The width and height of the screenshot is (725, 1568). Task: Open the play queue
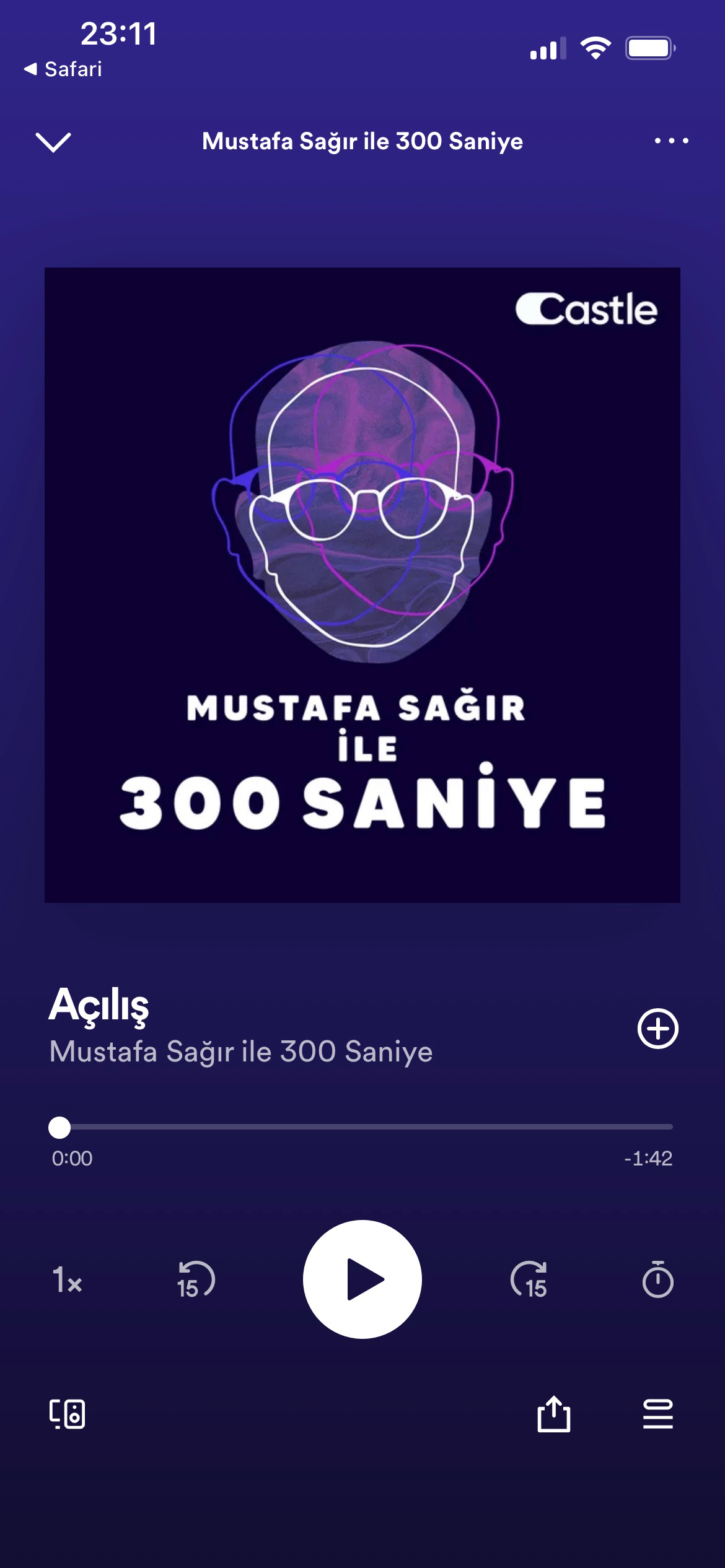coord(657,1414)
